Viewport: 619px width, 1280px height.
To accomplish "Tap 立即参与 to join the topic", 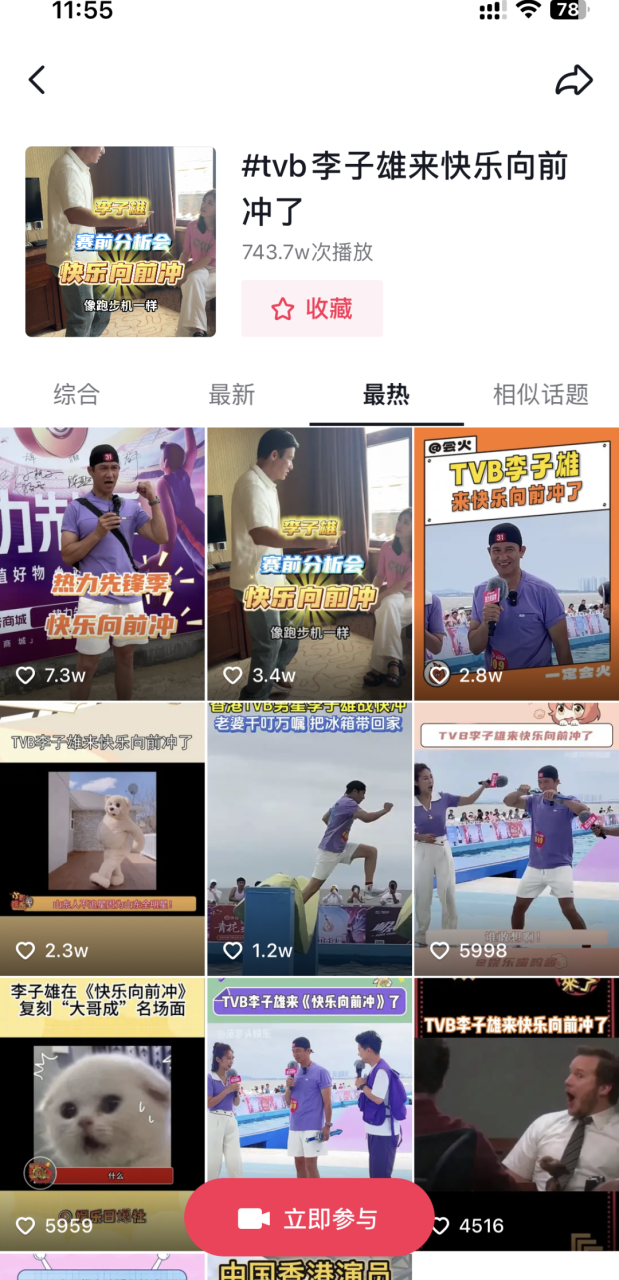I will click(309, 1218).
